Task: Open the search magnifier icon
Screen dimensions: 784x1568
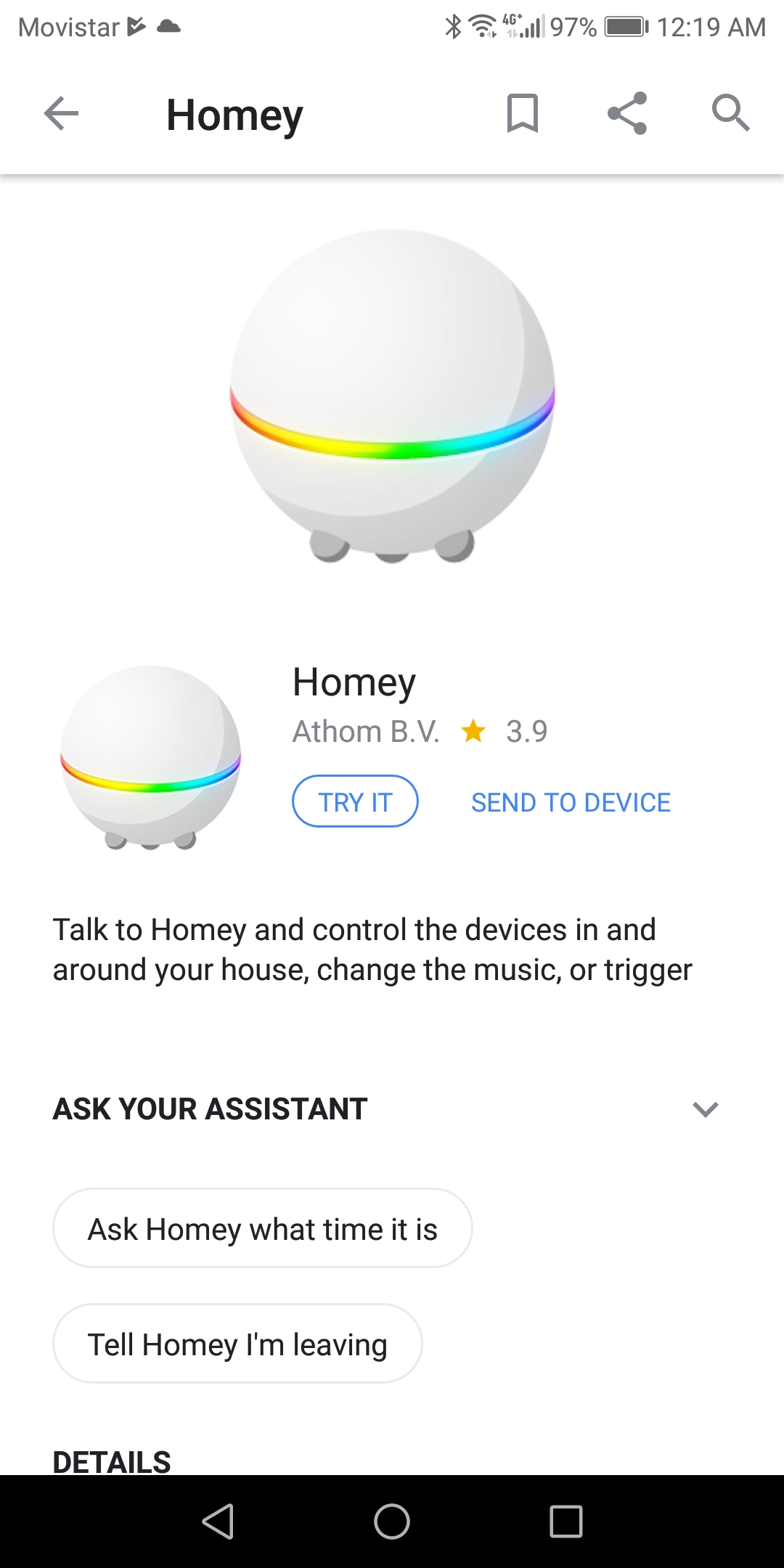Action: [x=730, y=114]
